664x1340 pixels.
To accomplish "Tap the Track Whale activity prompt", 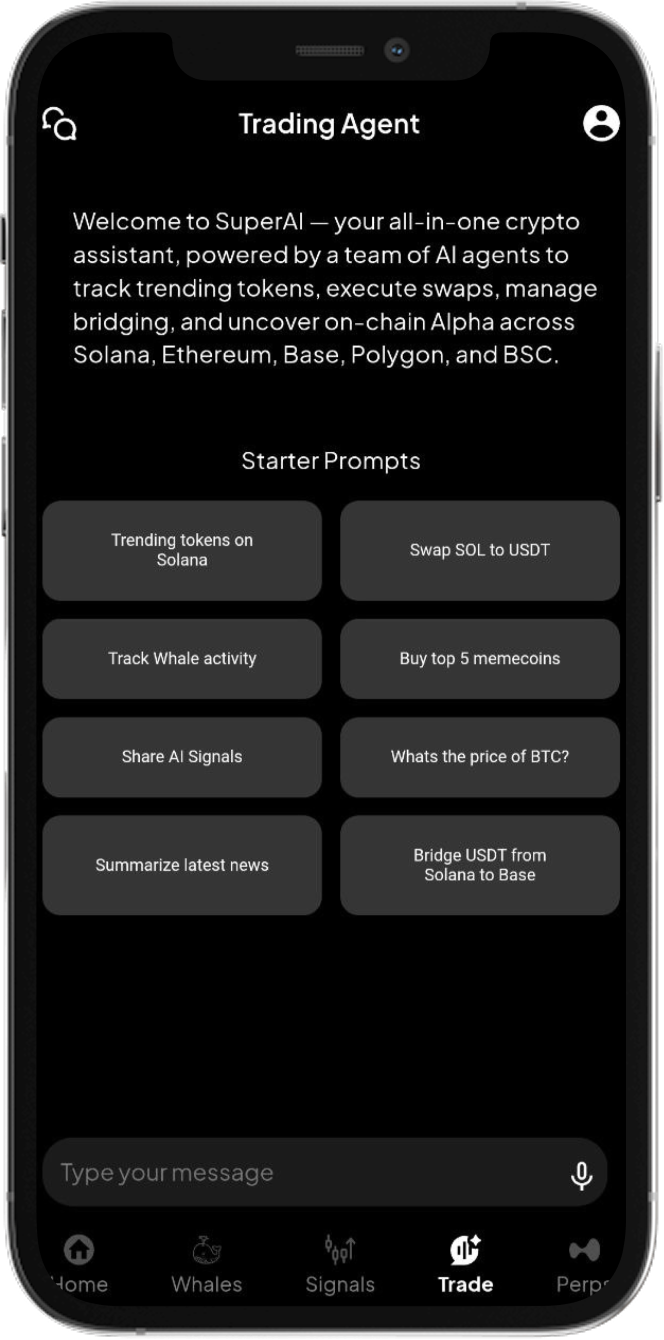I will (182, 658).
